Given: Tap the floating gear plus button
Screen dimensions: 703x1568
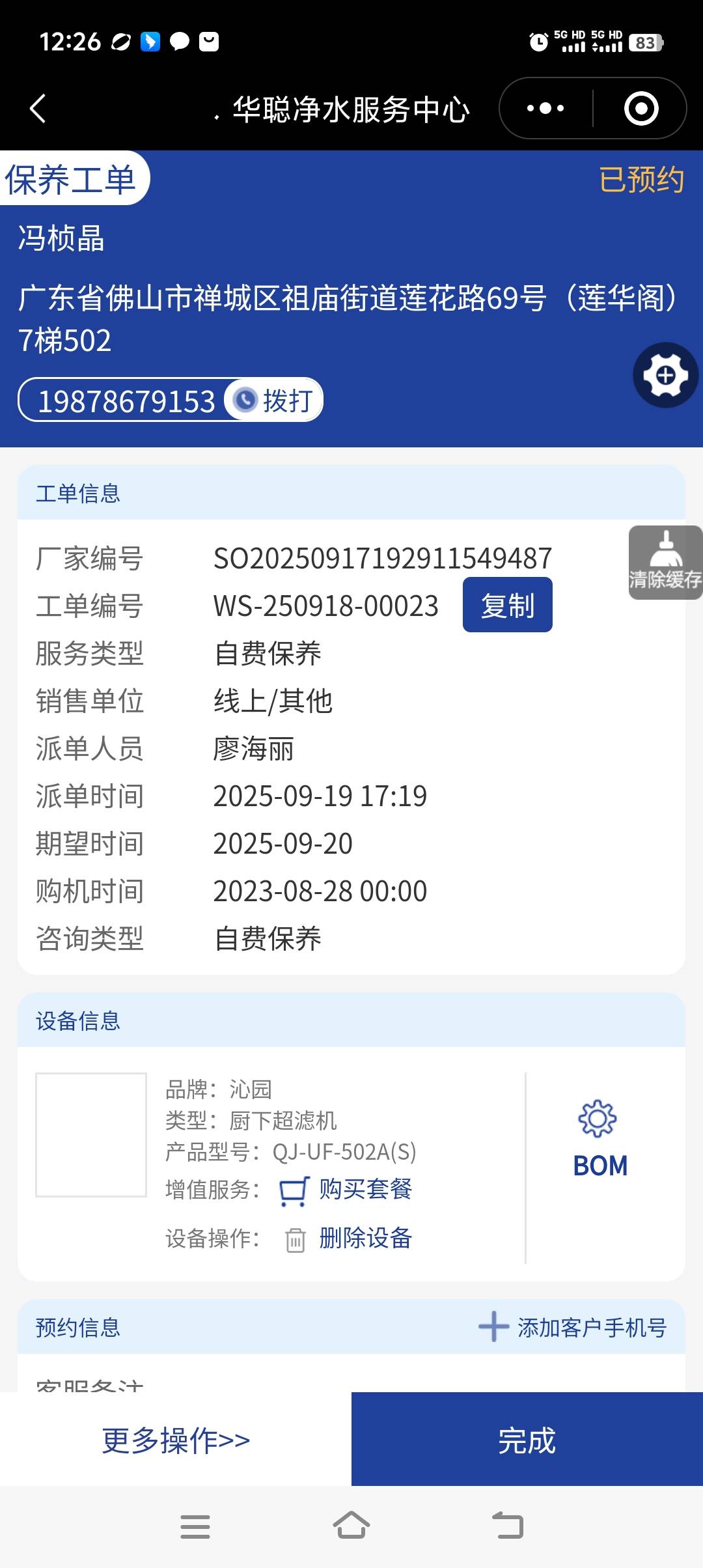Looking at the screenshot, I should coord(665,375).
